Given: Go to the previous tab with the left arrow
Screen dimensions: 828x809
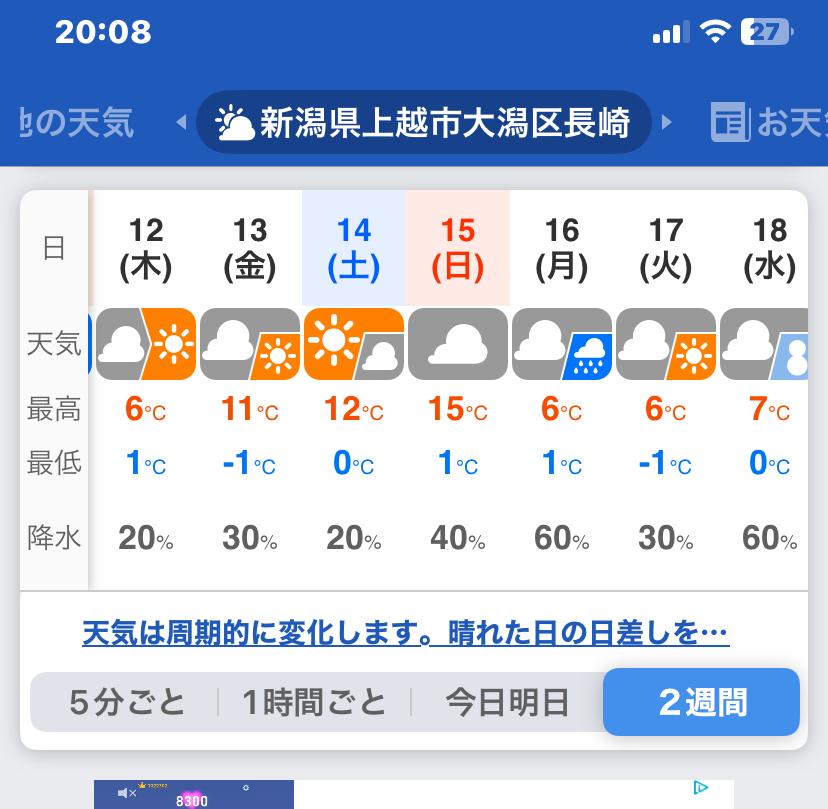Looking at the screenshot, I should pyautogui.click(x=181, y=123).
